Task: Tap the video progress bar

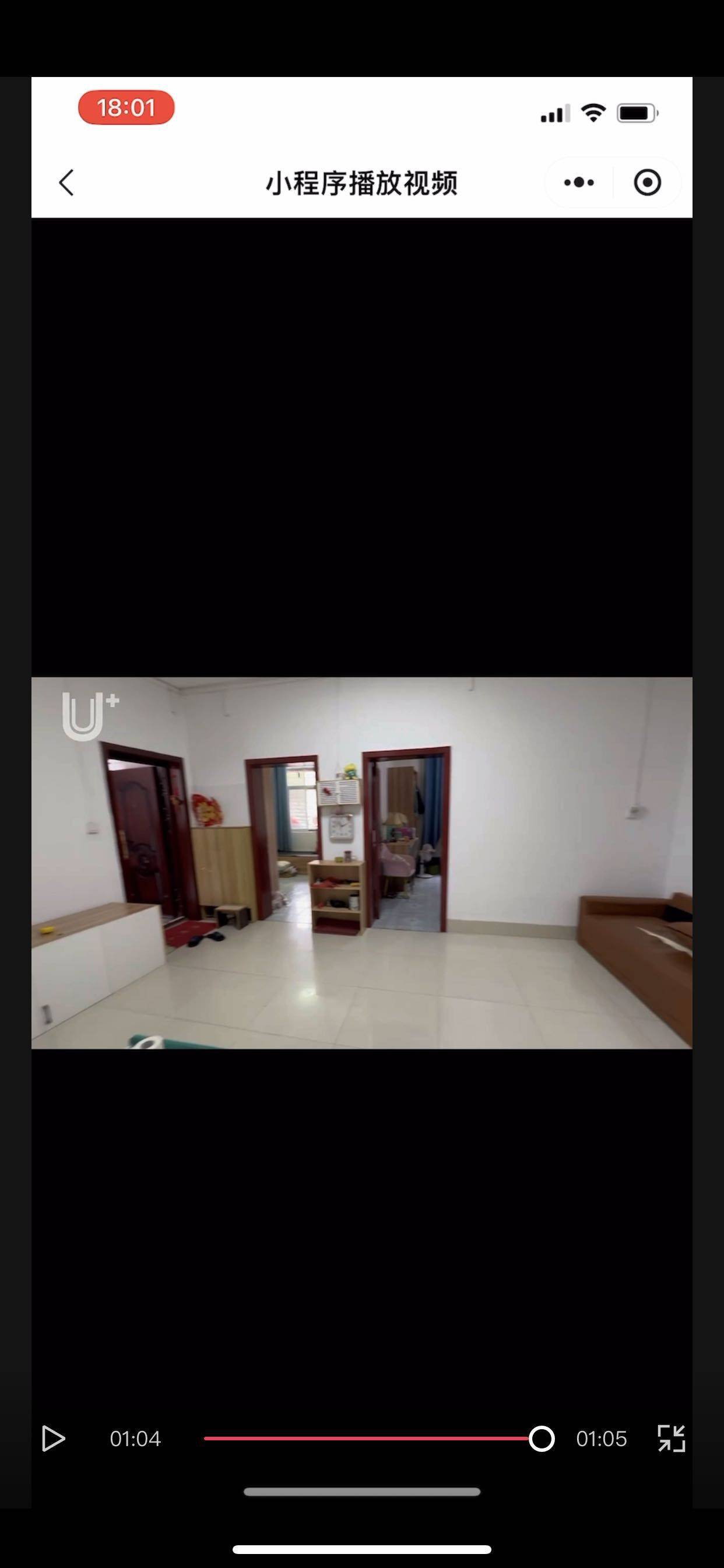Action: (372, 1439)
